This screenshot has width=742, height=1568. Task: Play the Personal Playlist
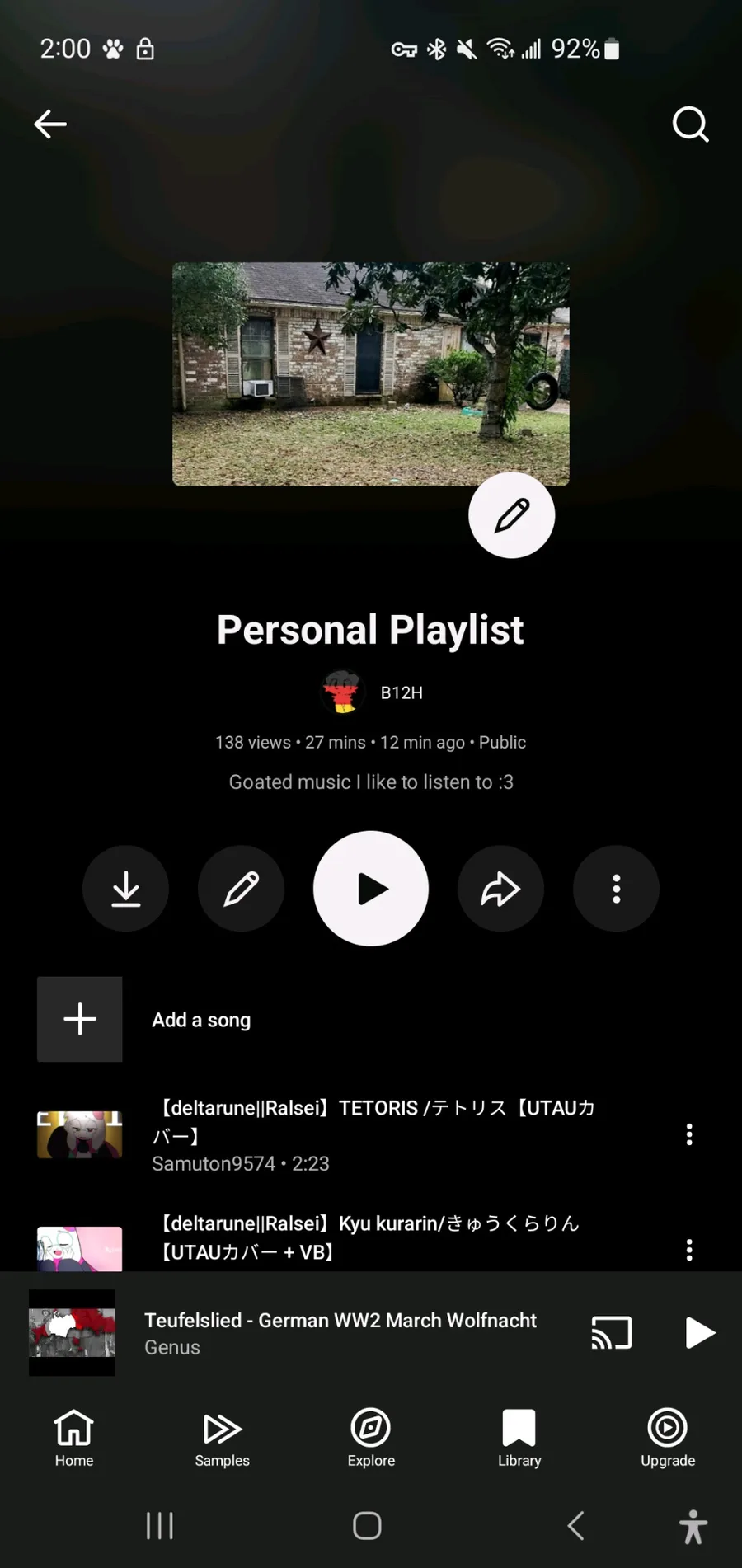click(371, 889)
